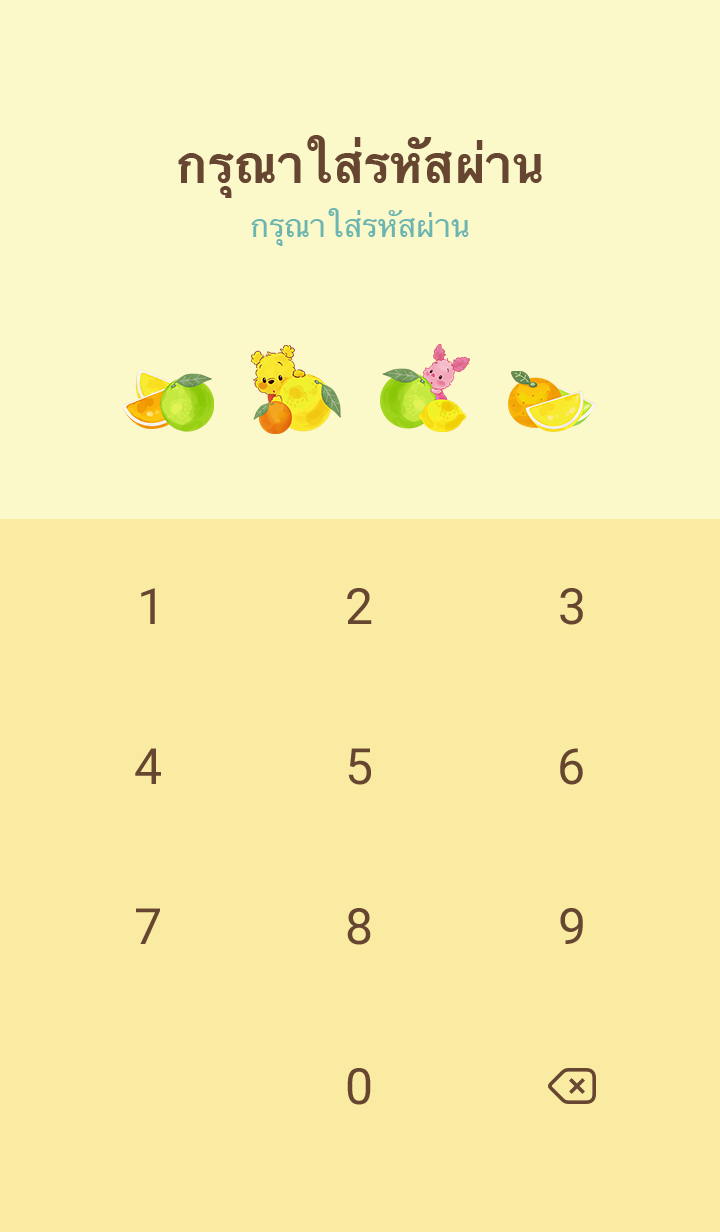The height and width of the screenshot is (1232, 720).
Task: Delete the last digit with backspace
Action: point(572,1086)
